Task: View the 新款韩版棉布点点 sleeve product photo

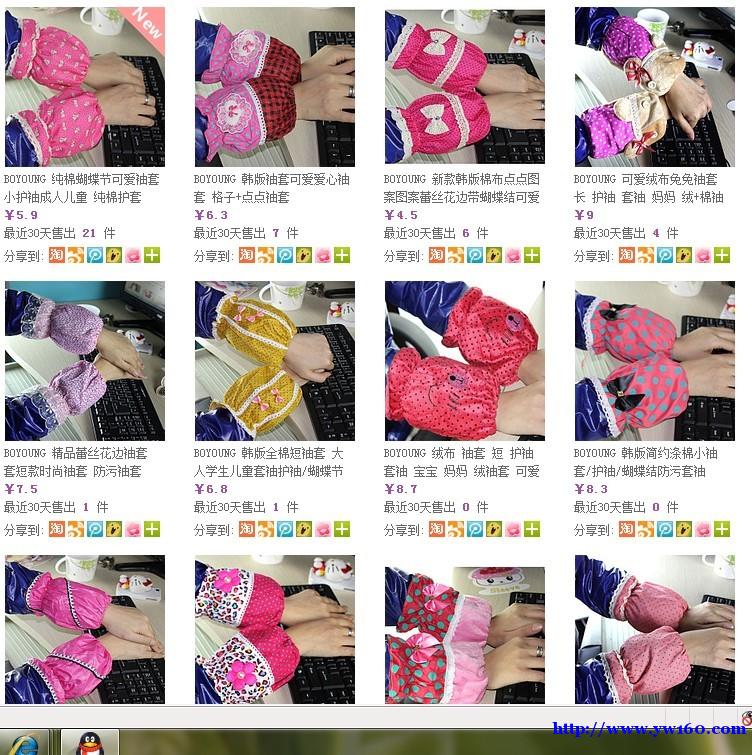Action: [464, 87]
